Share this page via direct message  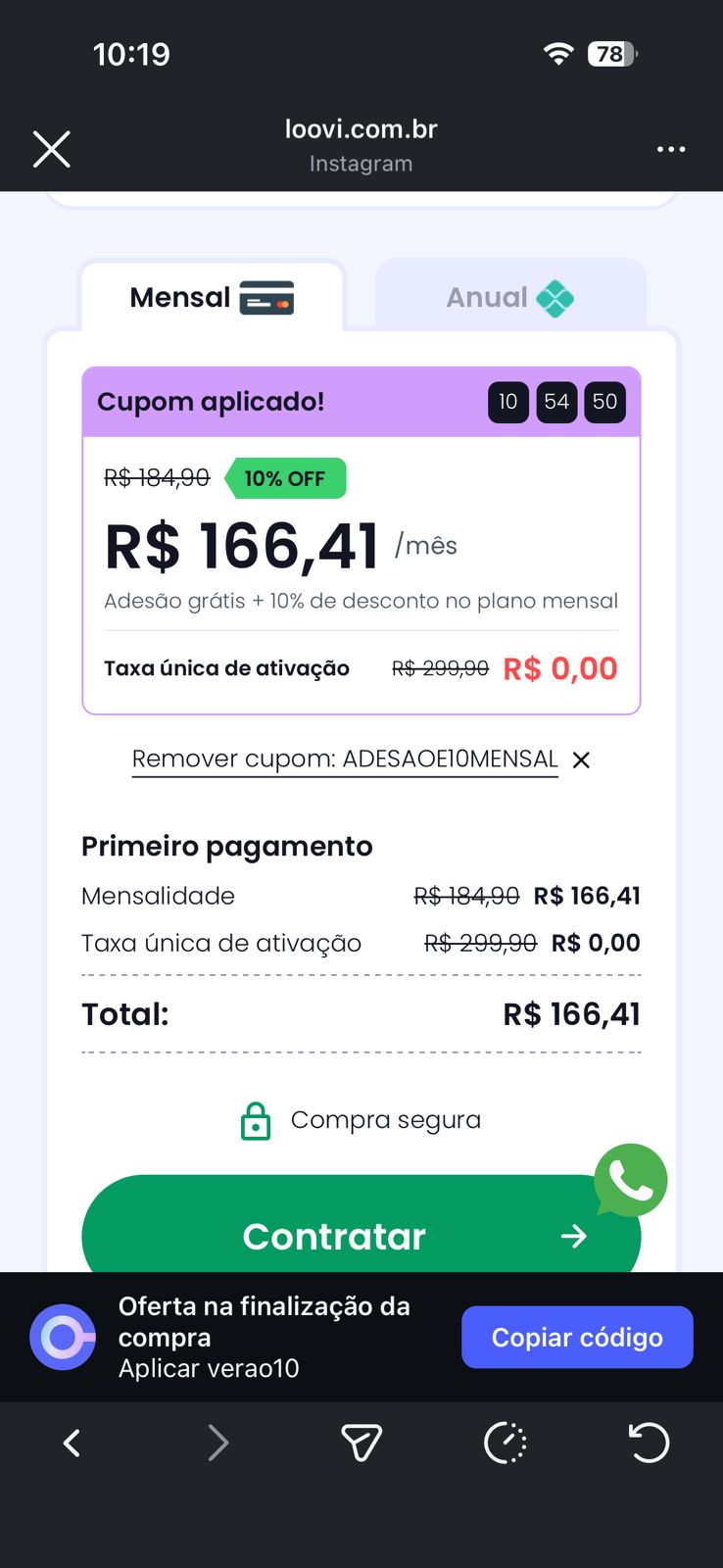click(x=361, y=1443)
